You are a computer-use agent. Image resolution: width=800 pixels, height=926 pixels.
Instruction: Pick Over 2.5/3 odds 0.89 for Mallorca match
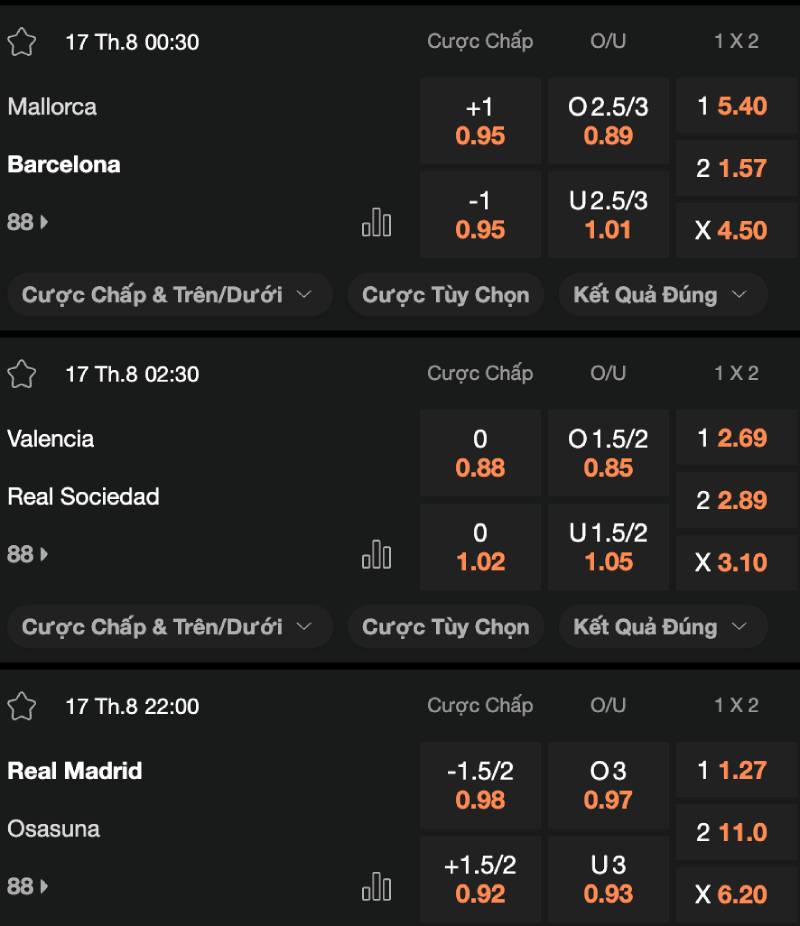[608, 120]
